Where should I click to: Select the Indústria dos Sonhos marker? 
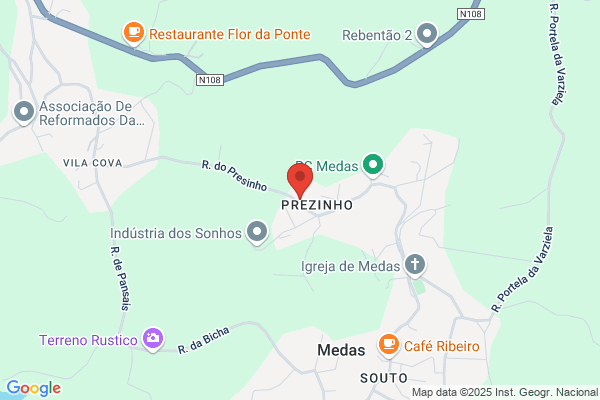click(257, 233)
